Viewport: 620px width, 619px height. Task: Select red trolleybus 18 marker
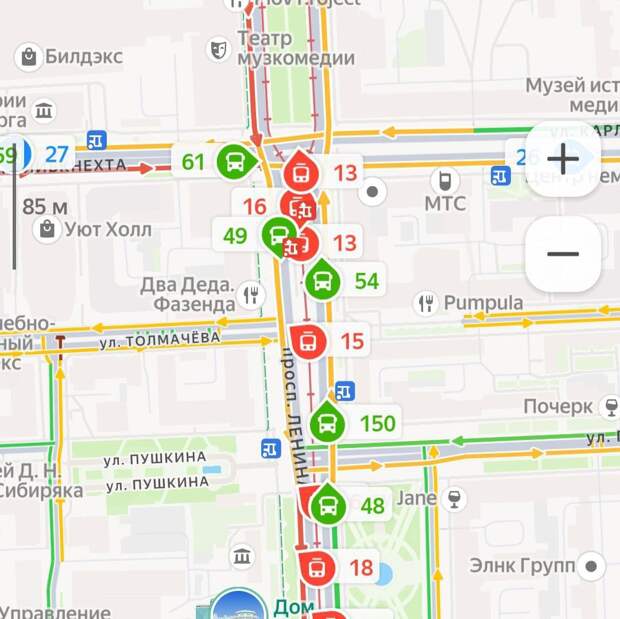point(317,569)
